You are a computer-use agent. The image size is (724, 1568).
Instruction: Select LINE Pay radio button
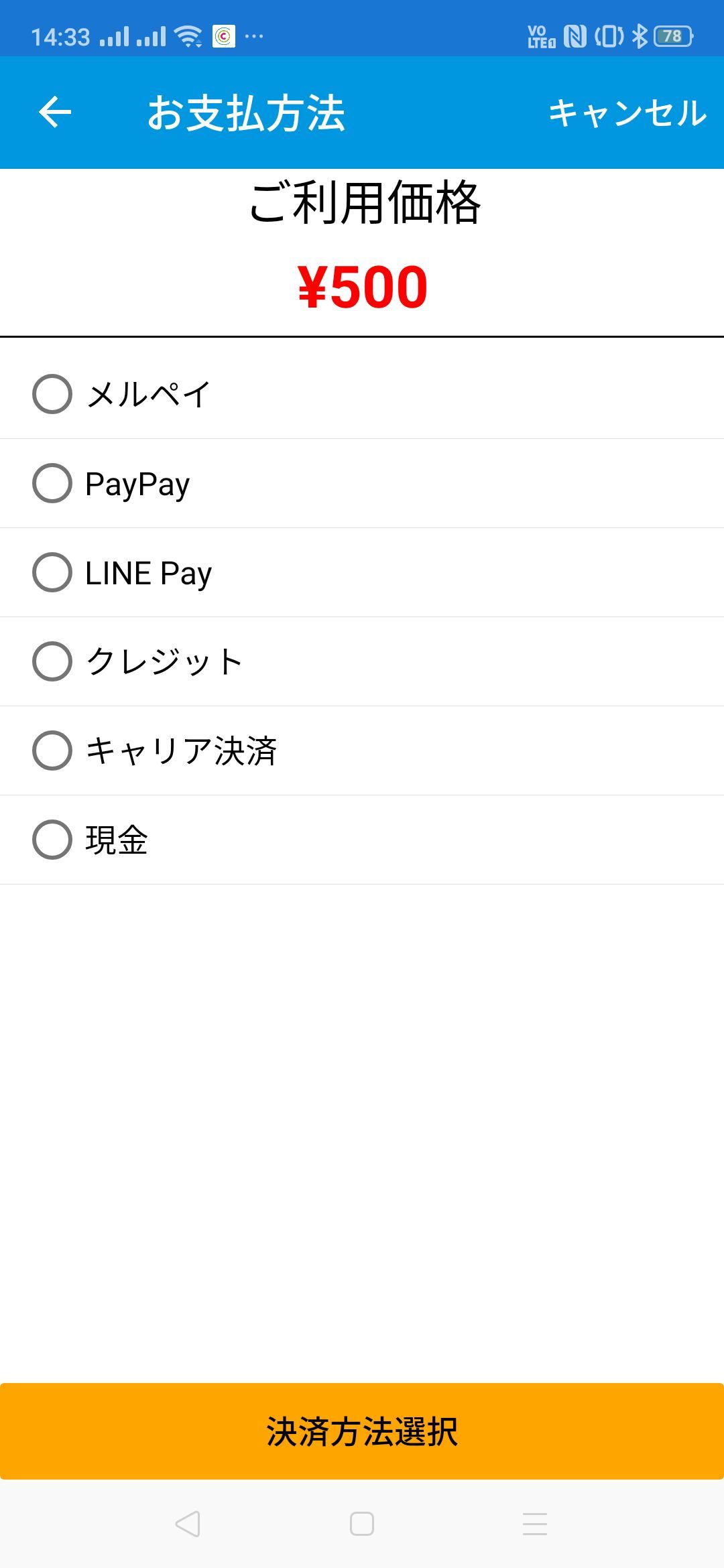point(52,572)
